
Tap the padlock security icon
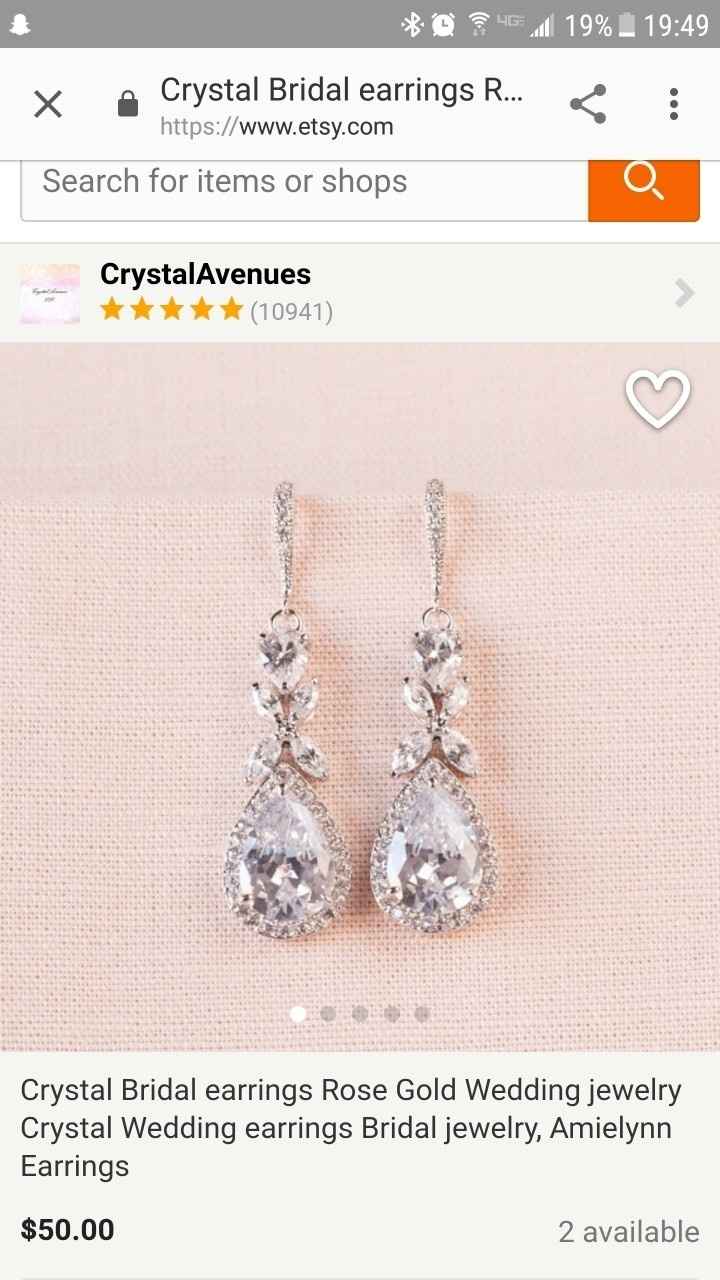click(127, 103)
